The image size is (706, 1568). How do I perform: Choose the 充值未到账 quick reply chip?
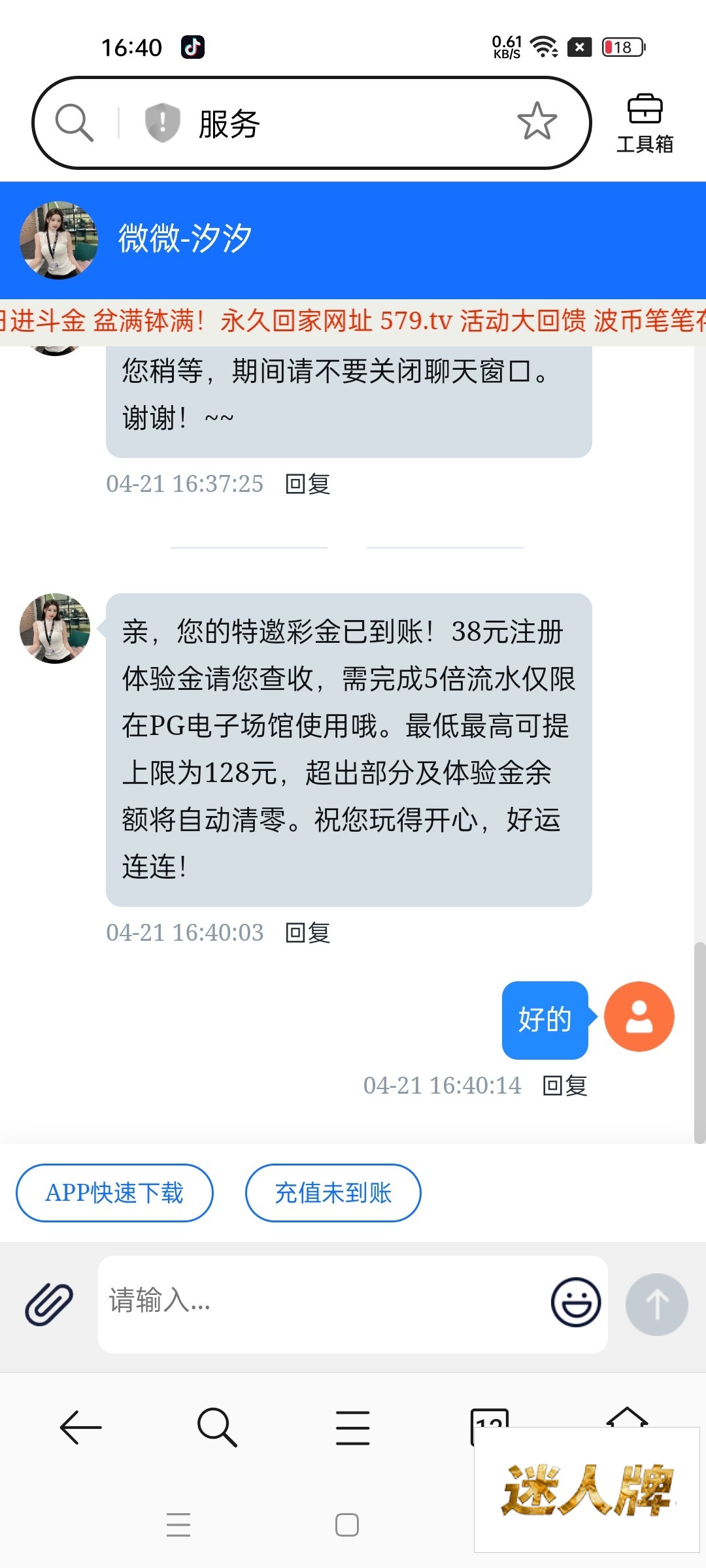[x=333, y=1193]
